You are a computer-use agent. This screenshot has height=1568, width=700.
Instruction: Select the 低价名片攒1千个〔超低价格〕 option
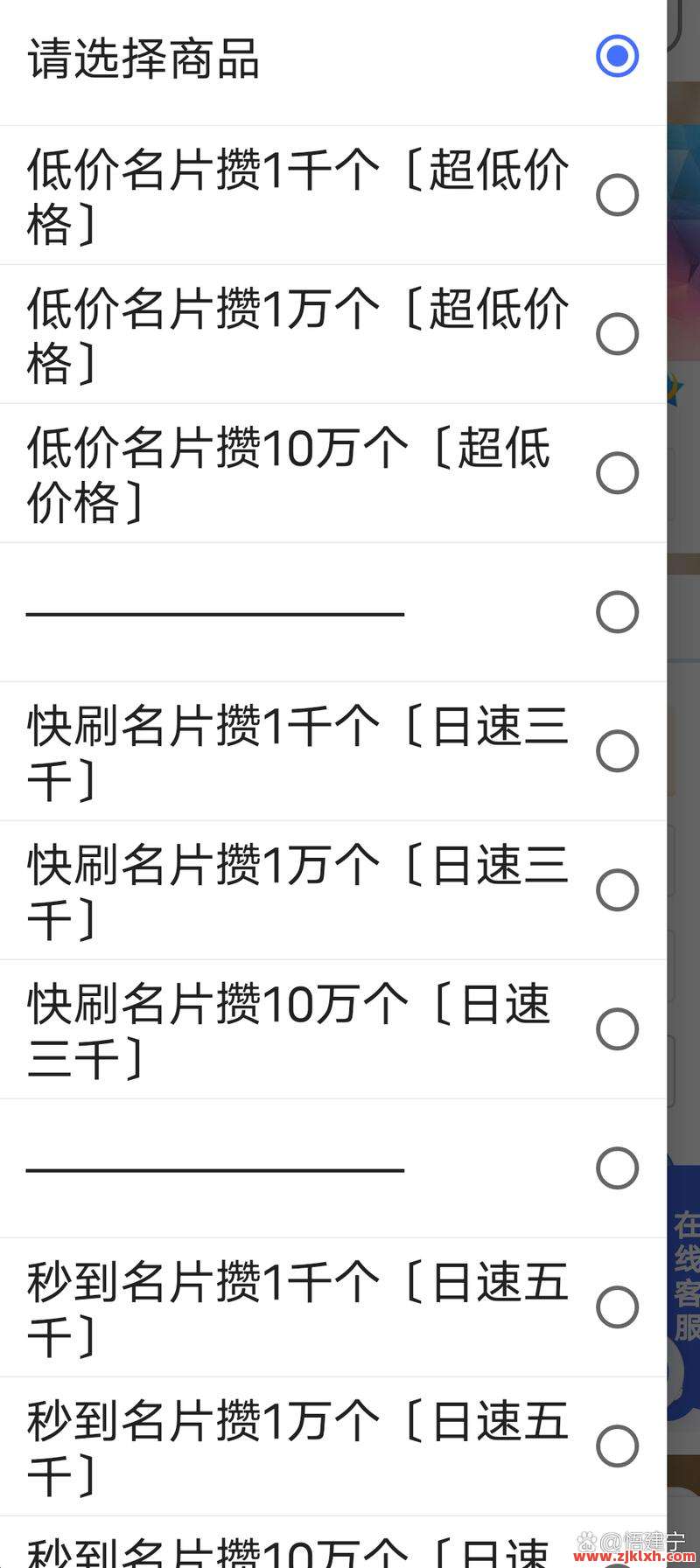[x=618, y=194]
